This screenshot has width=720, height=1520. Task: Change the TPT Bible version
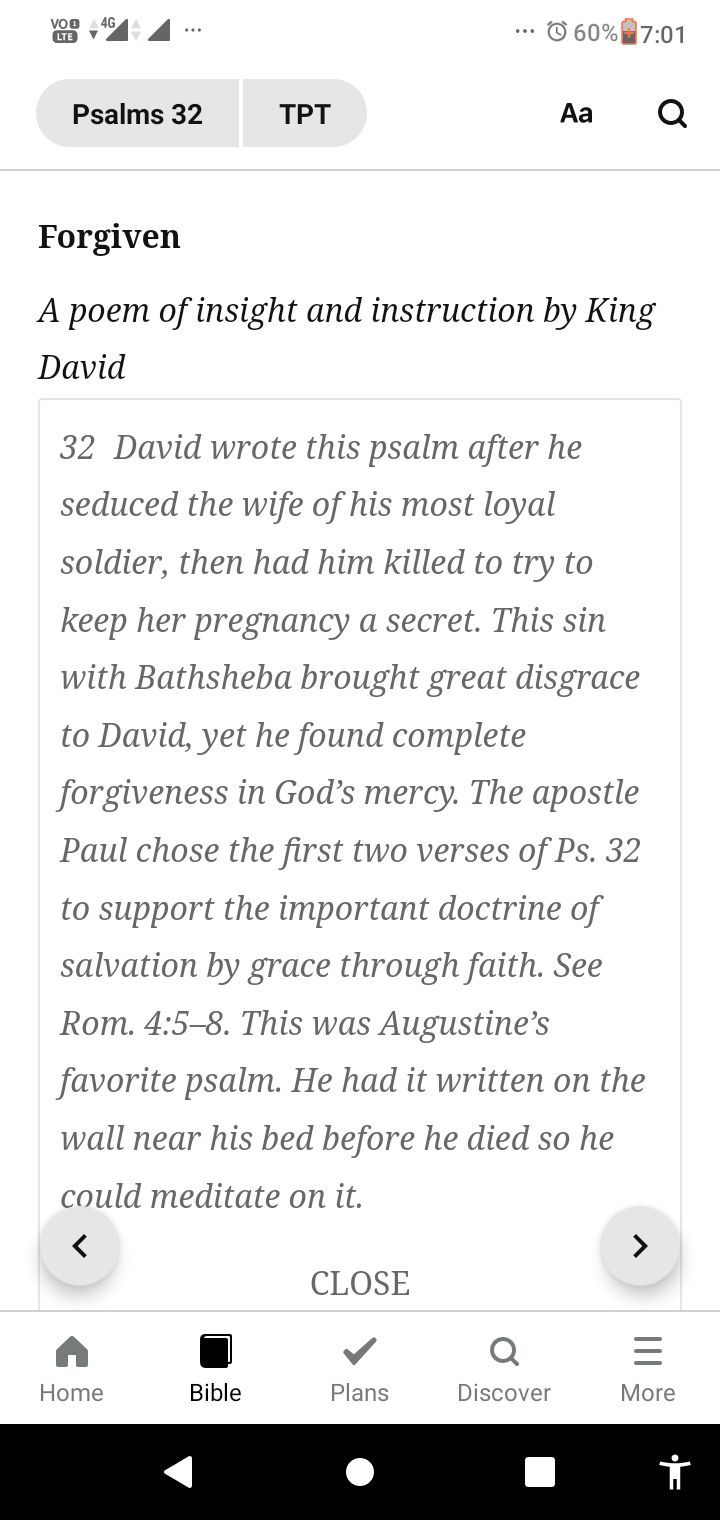pyautogui.click(x=304, y=114)
